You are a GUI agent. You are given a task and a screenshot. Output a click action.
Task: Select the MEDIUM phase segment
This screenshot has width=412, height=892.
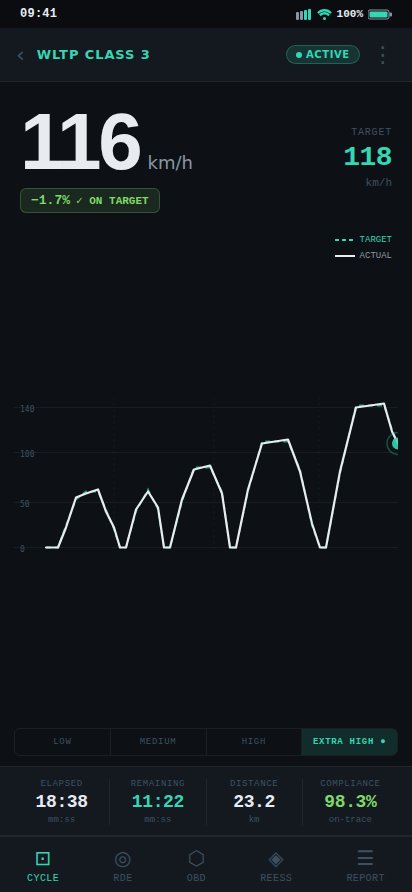pos(158,742)
